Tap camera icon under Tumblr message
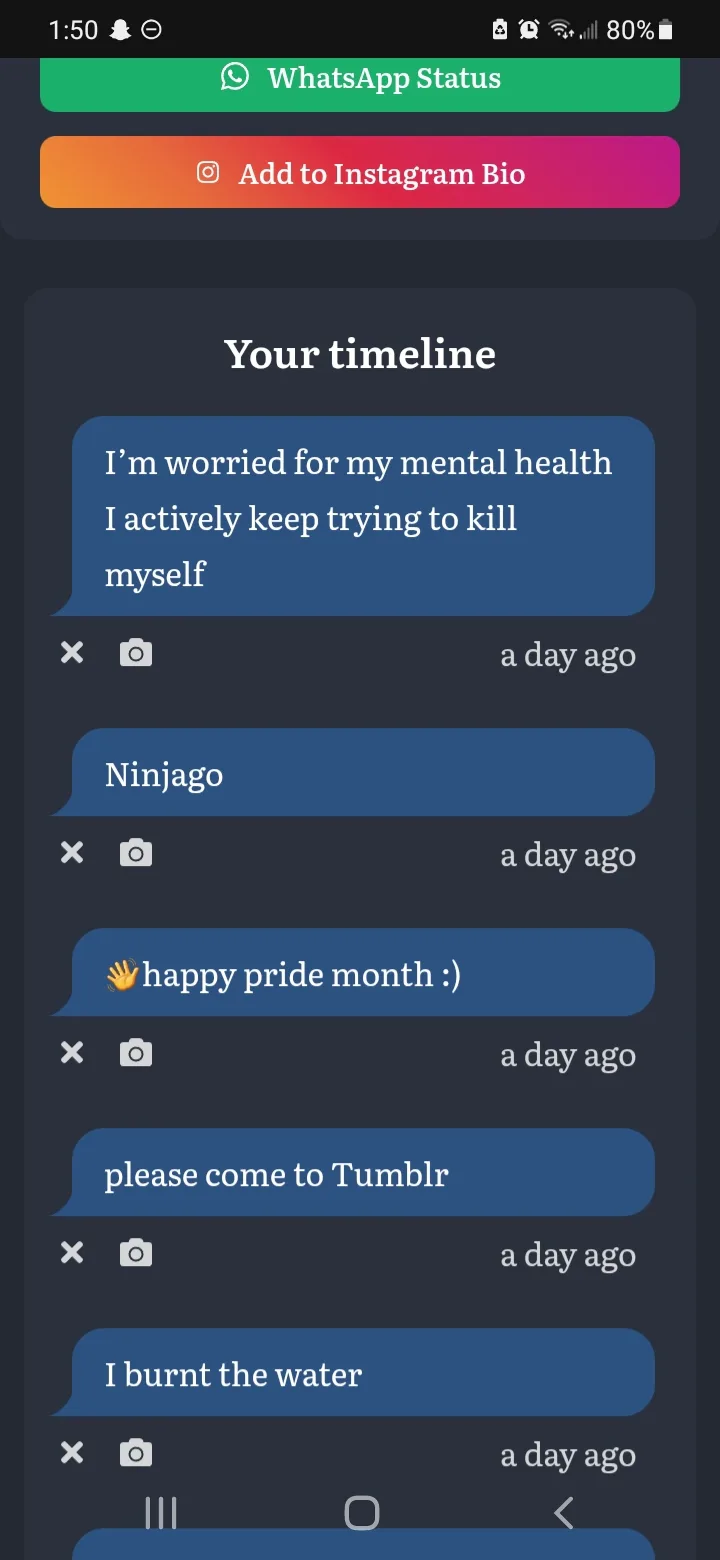720x1560 pixels. (x=136, y=1253)
